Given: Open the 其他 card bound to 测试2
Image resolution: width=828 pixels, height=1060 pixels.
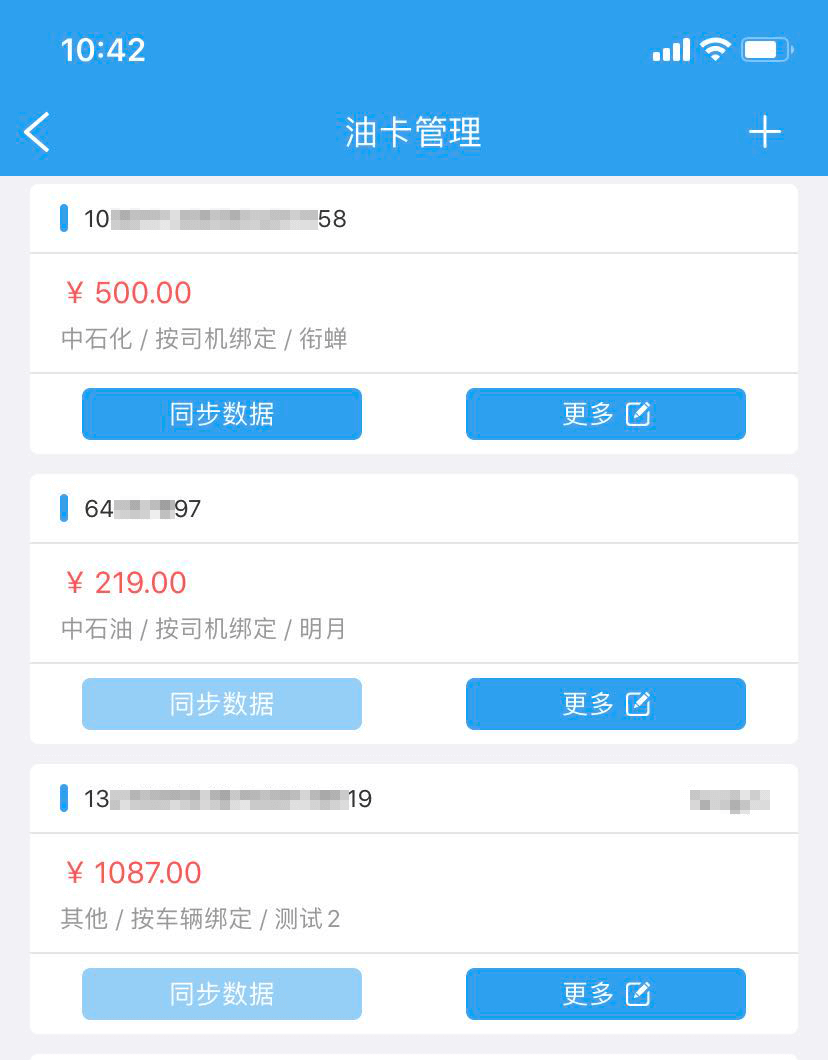Looking at the screenshot, I should pyautogui.click(x=413, y=893).
